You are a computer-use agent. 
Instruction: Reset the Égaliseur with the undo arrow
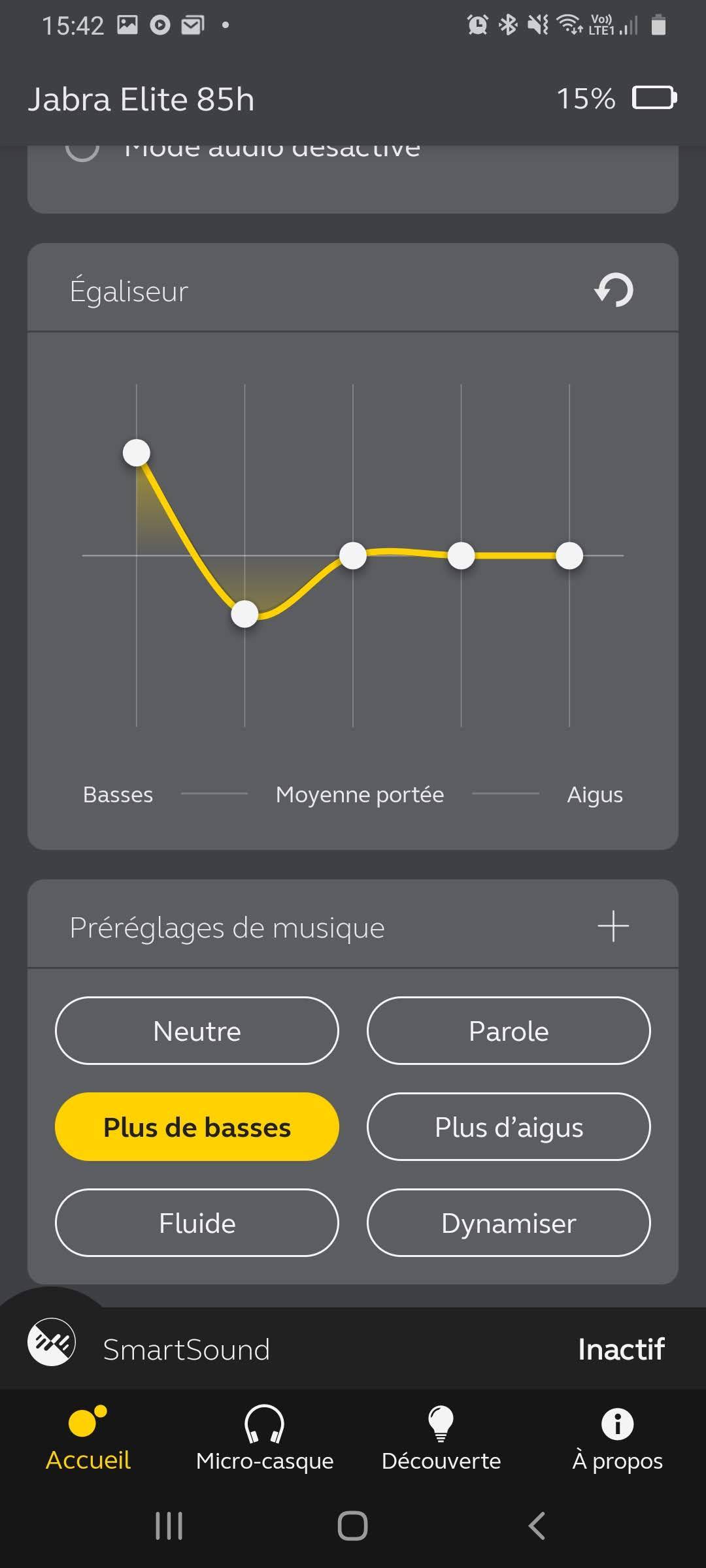(x=614, y=289)
